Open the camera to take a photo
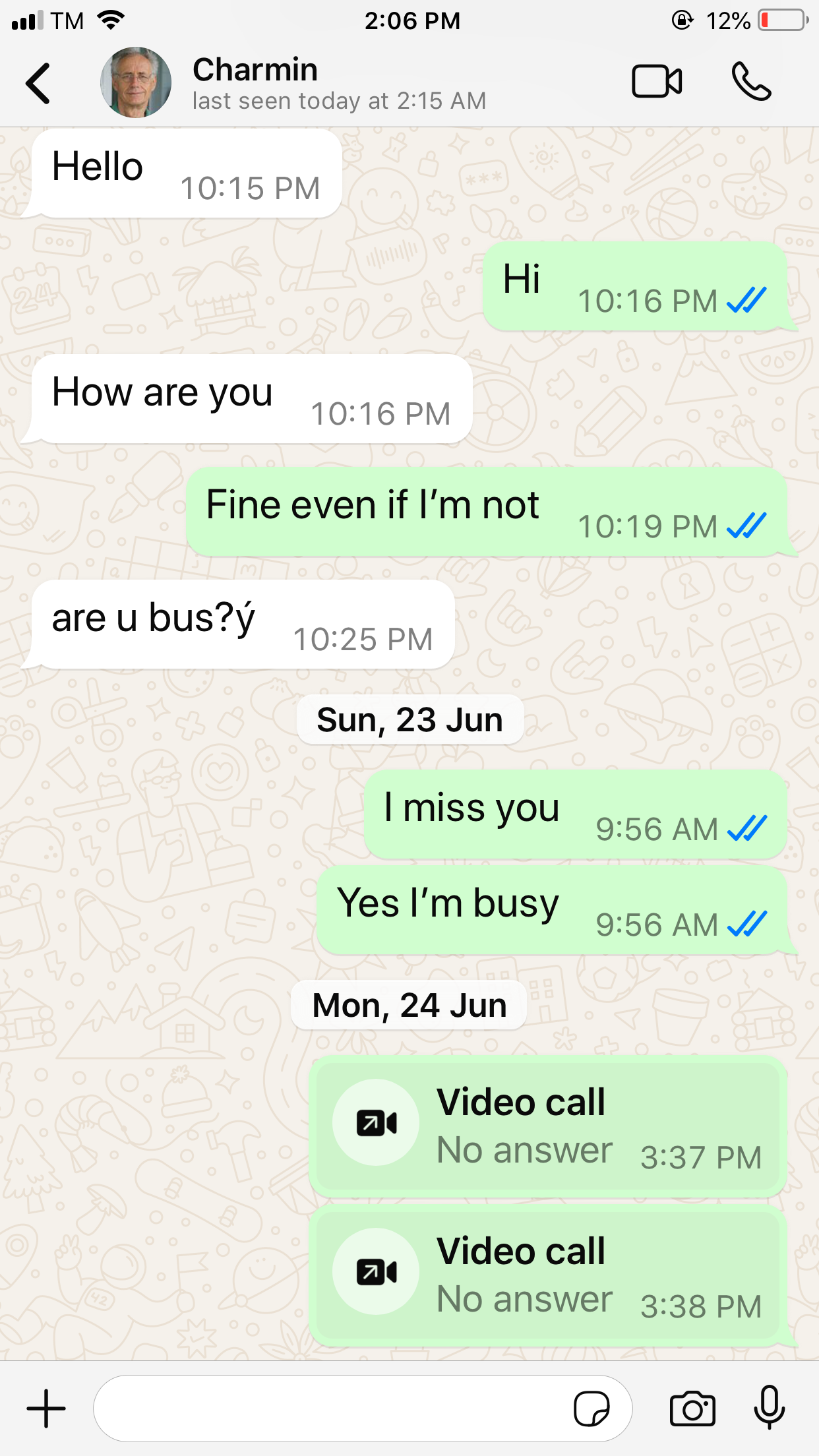Viewport: 819px width, 1456px height. point(692,1409)
